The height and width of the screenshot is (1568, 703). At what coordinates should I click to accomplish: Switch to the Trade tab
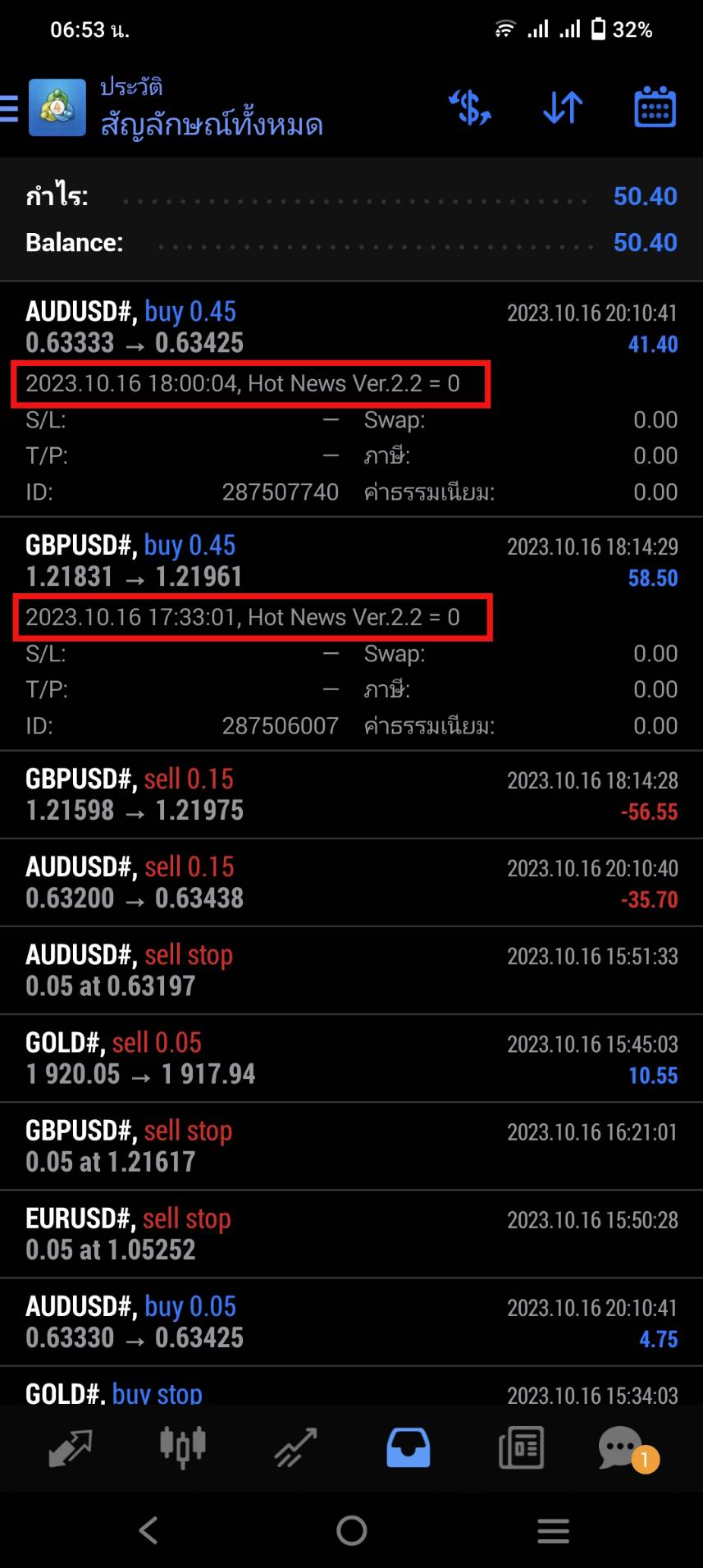pos(295,1447)
